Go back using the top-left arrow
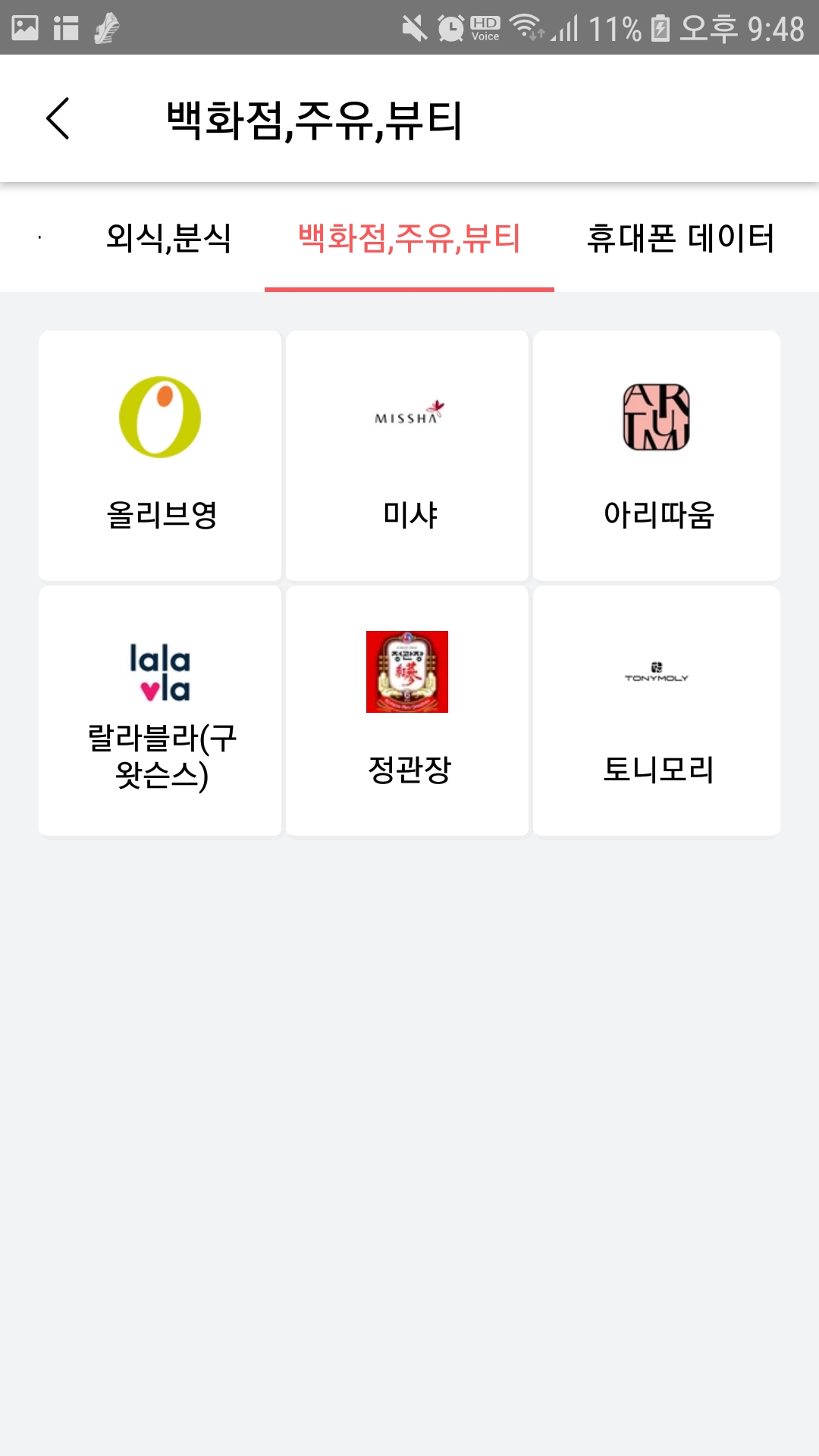819x1456 pixels. tap(58, 118)
